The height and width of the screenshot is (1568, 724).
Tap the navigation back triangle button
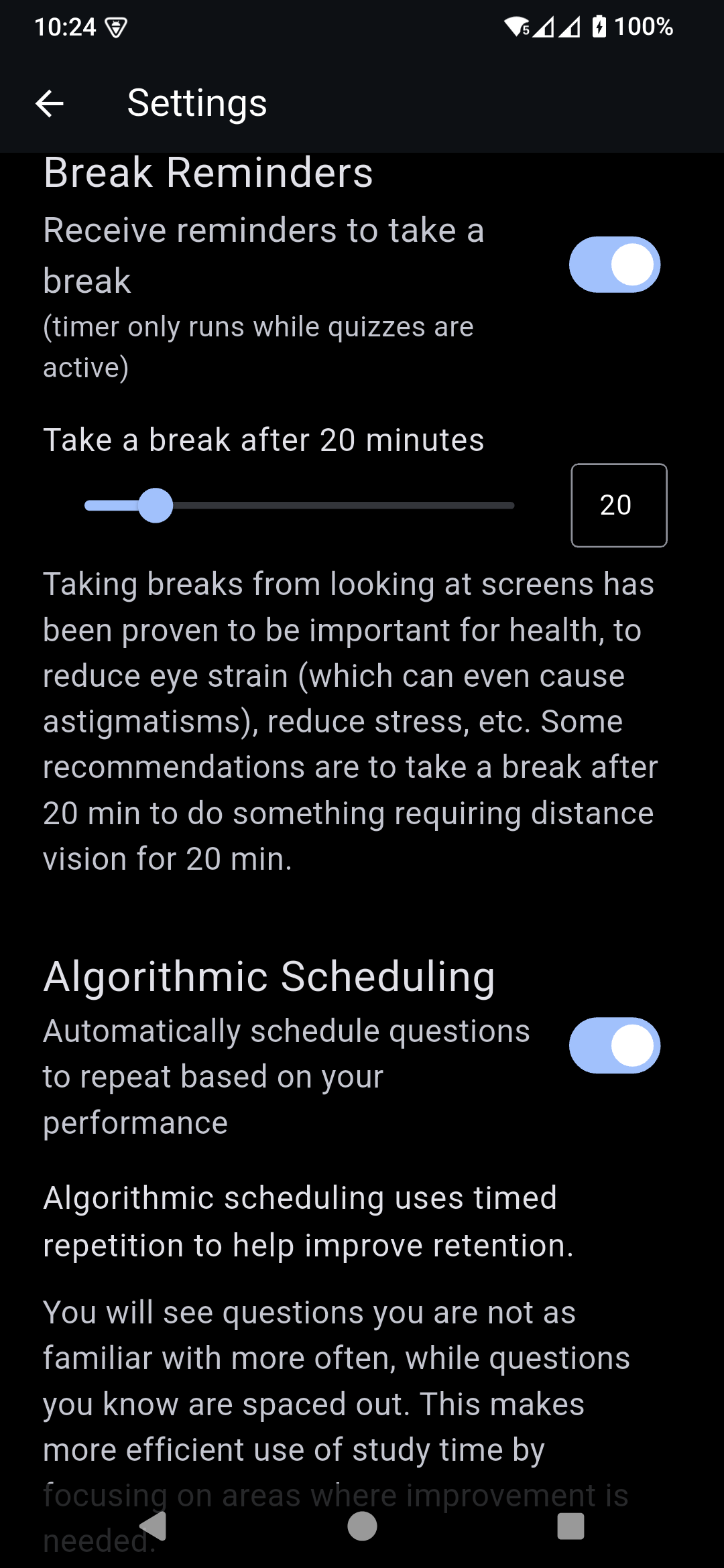point(152,1525)
